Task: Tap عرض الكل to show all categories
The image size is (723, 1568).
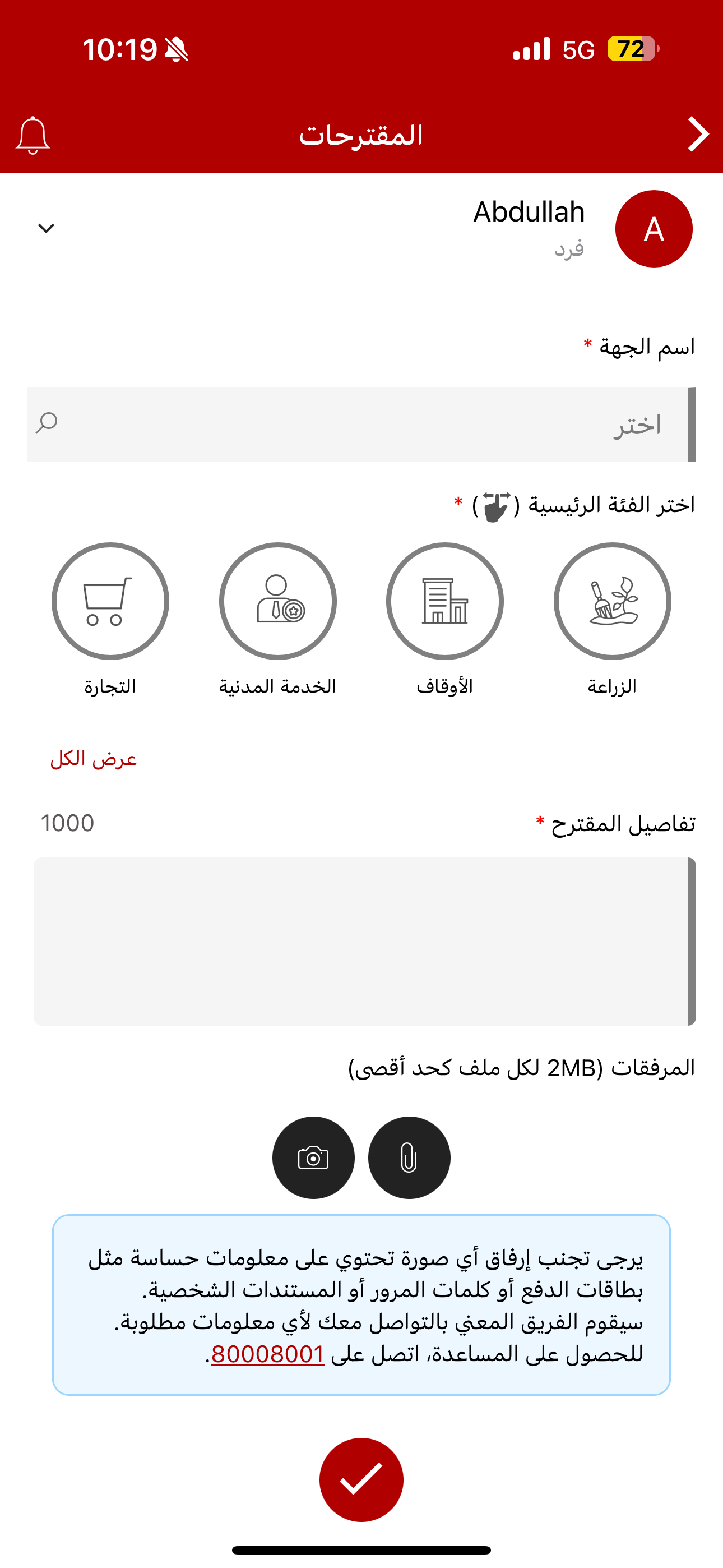Action: pyautogui.click(x=93, y=759)
